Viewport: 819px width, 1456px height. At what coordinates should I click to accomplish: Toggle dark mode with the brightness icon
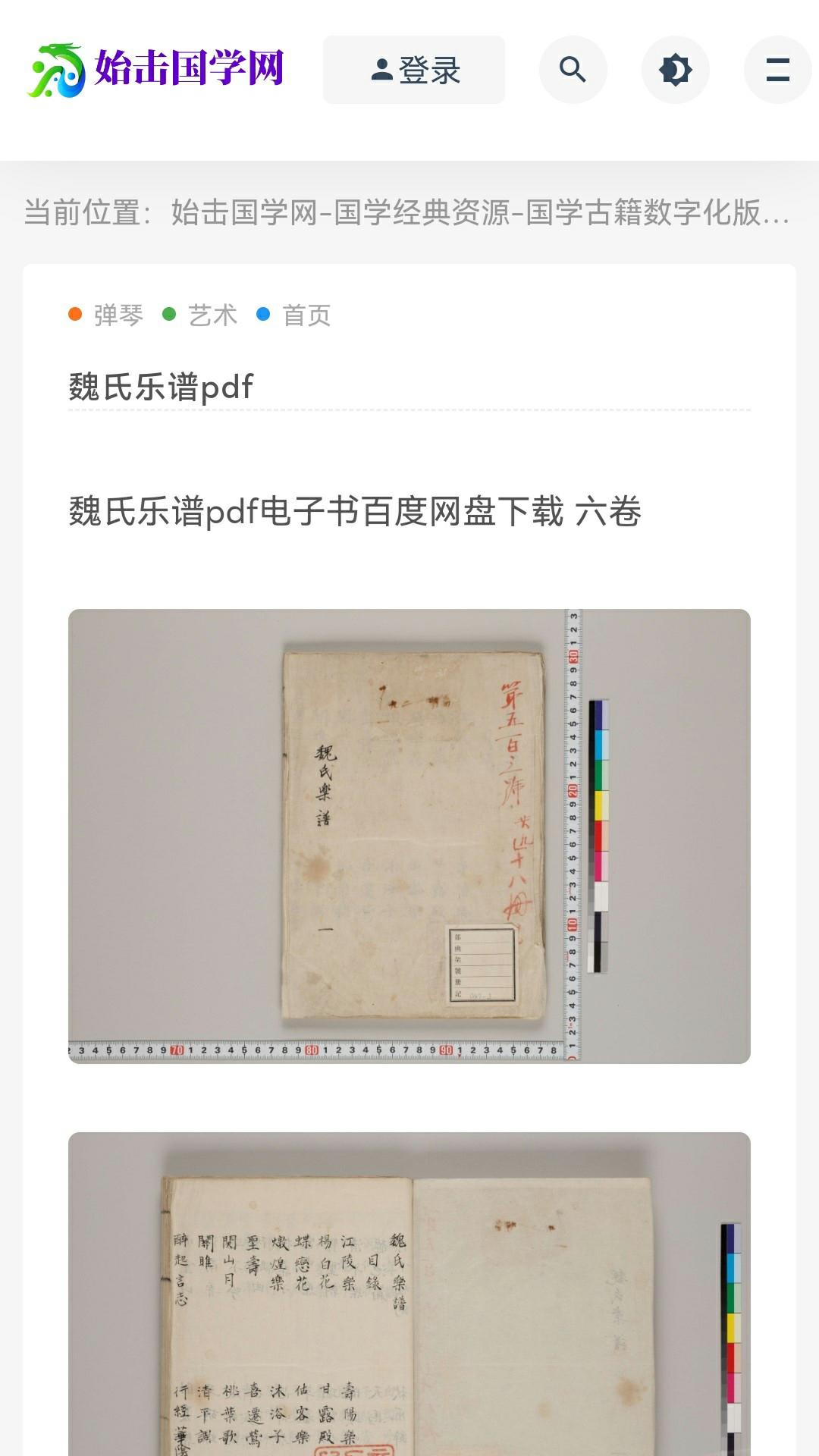[675, 70]
